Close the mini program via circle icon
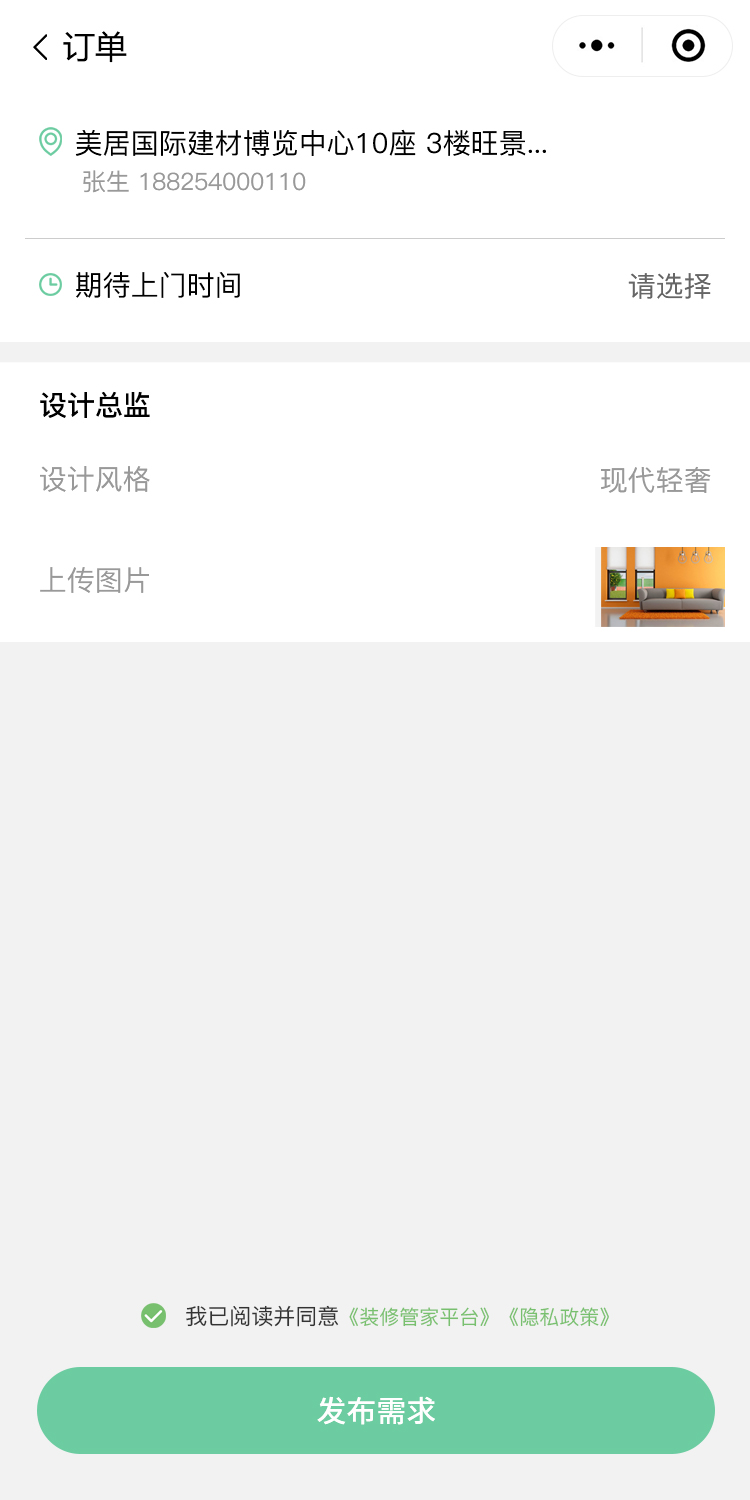Viewport: 750px width, 1500px height. pos(688,46)
